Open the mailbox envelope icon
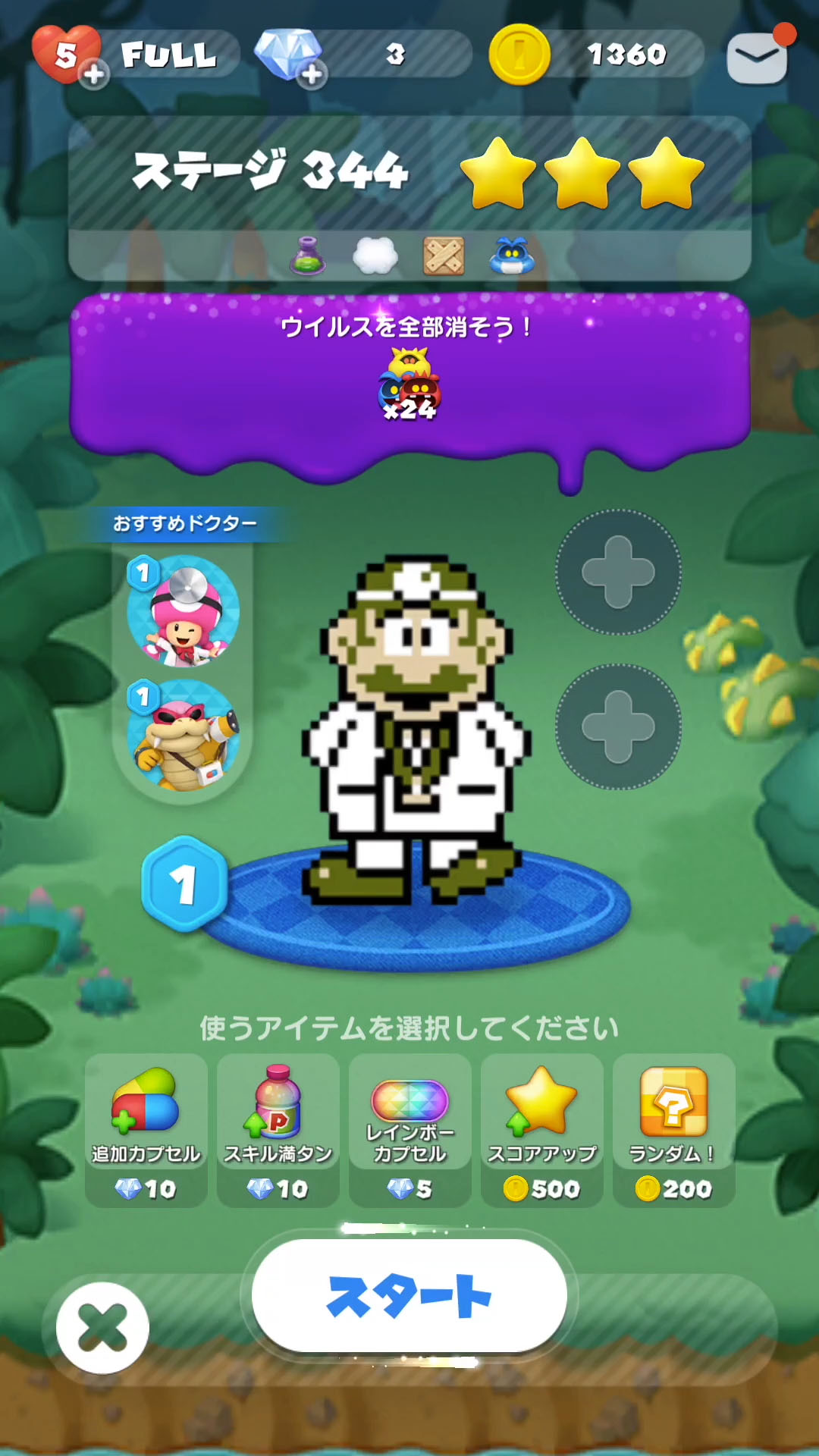The height and width of the screenshot is (1456, 819). (x=757, y=58)
